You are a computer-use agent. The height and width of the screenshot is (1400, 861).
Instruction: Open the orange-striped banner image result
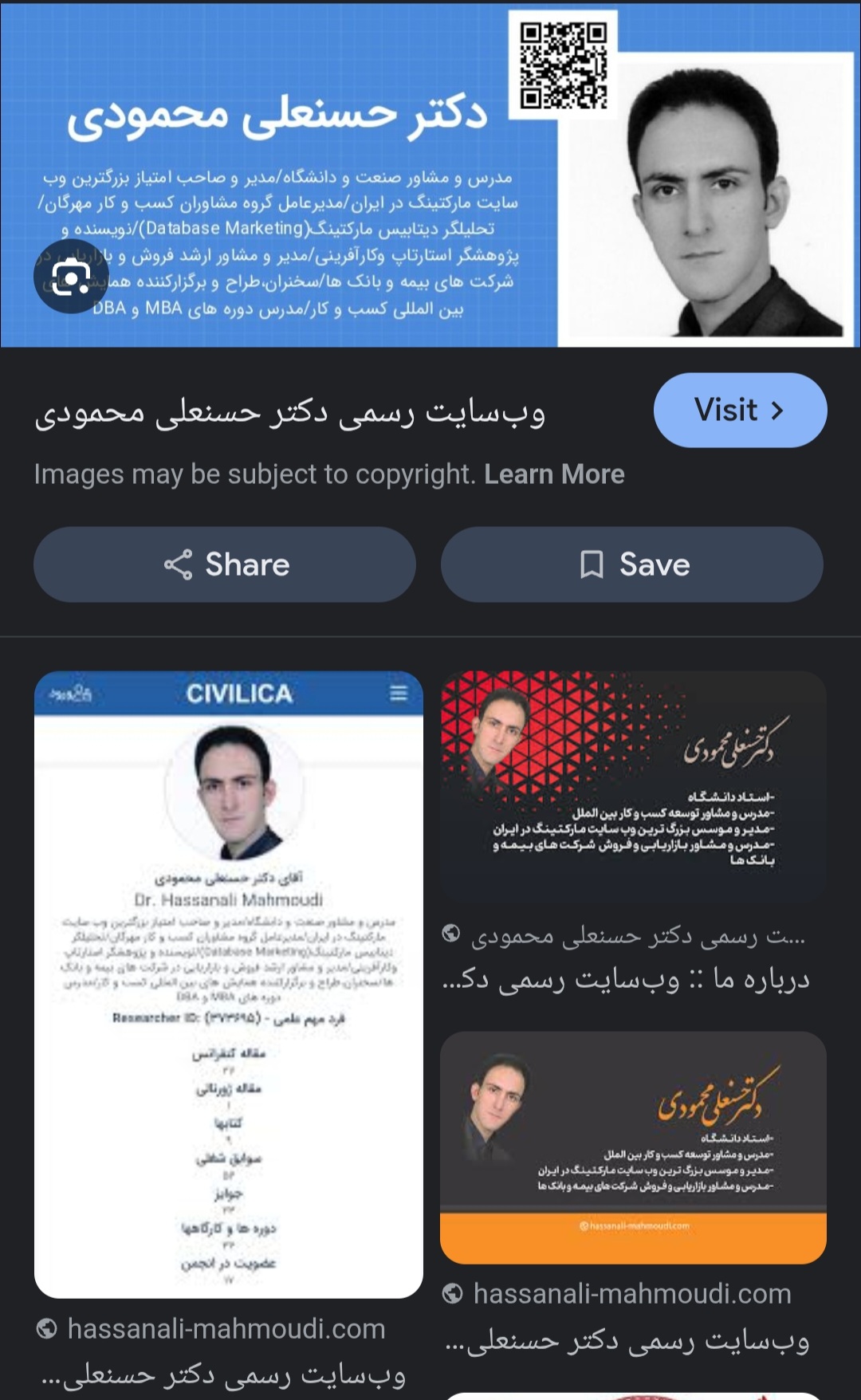pos(634,1147)
